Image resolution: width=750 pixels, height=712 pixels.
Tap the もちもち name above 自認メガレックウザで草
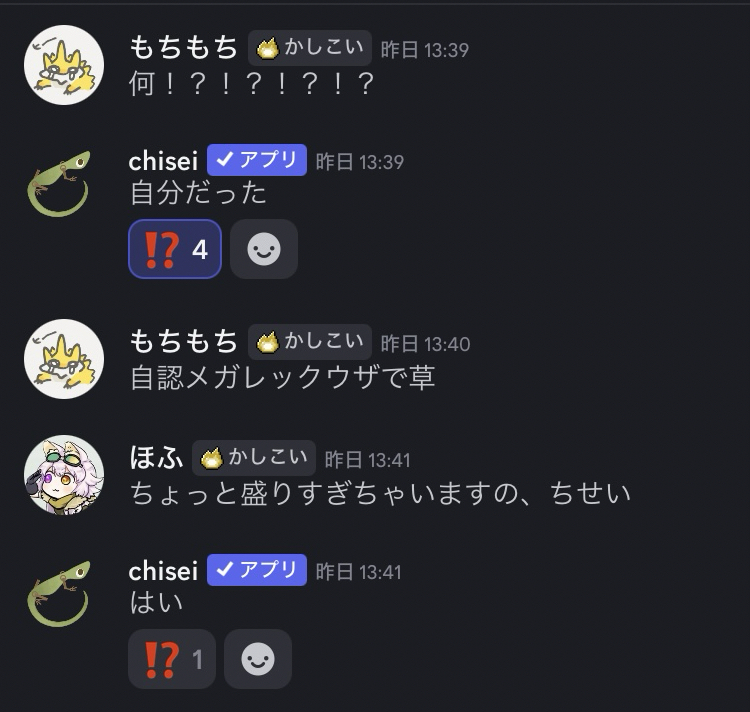pyautogui.click(x=184, y=342)
